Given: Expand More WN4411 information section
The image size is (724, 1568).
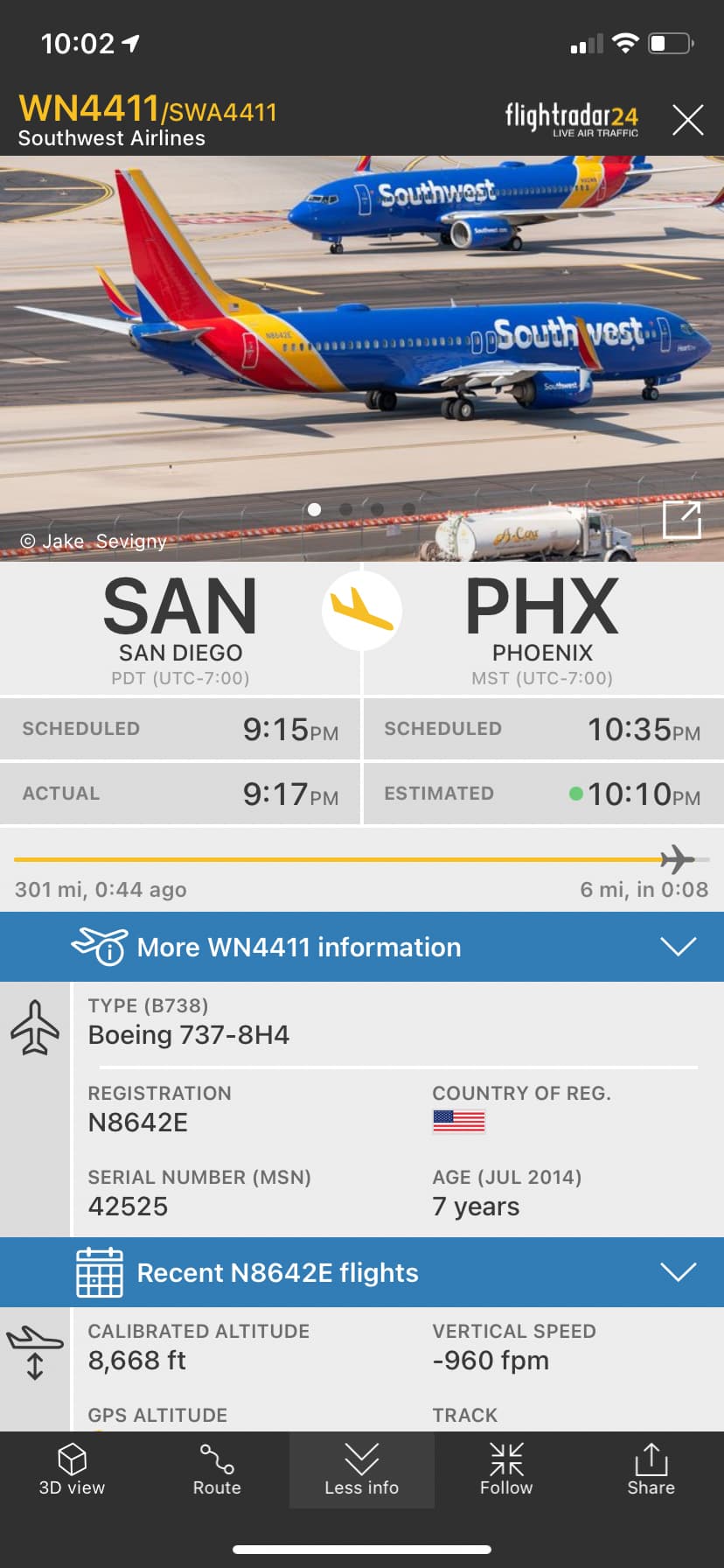Looking at the screenshot, I should click(362, 947).
